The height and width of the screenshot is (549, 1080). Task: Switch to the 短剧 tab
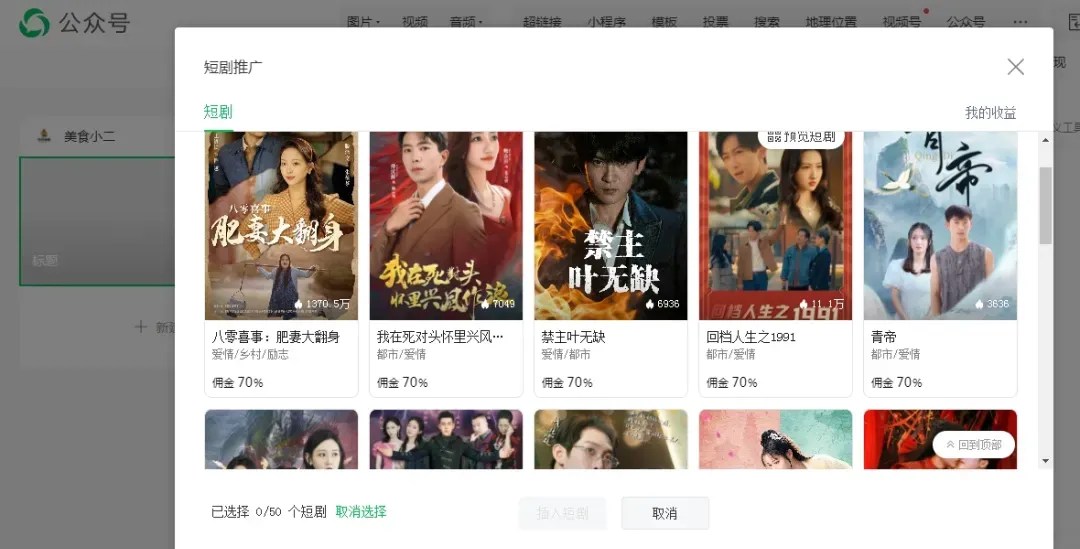click(218, 112)
